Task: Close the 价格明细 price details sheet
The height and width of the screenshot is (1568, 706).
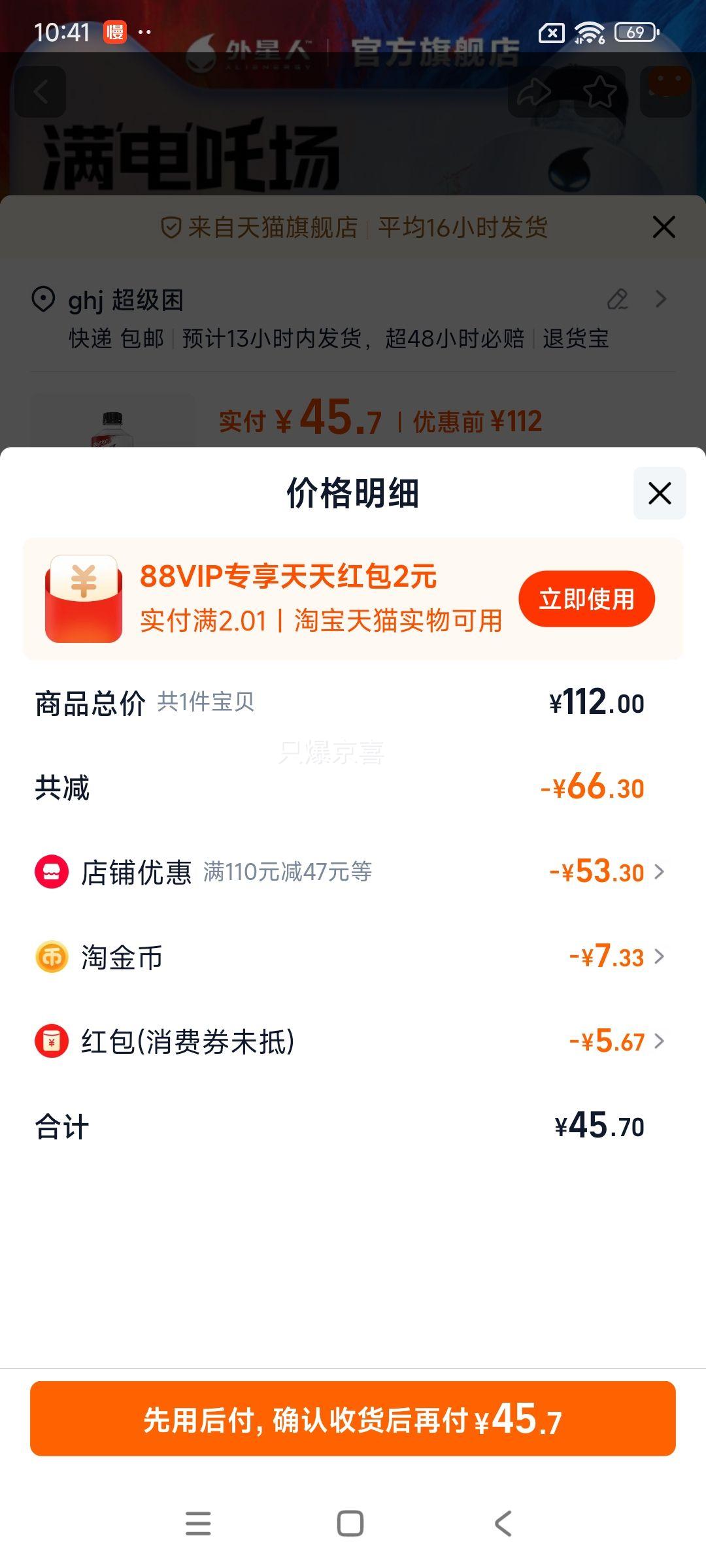Action: pyautogui.click(x=660, y=493)
